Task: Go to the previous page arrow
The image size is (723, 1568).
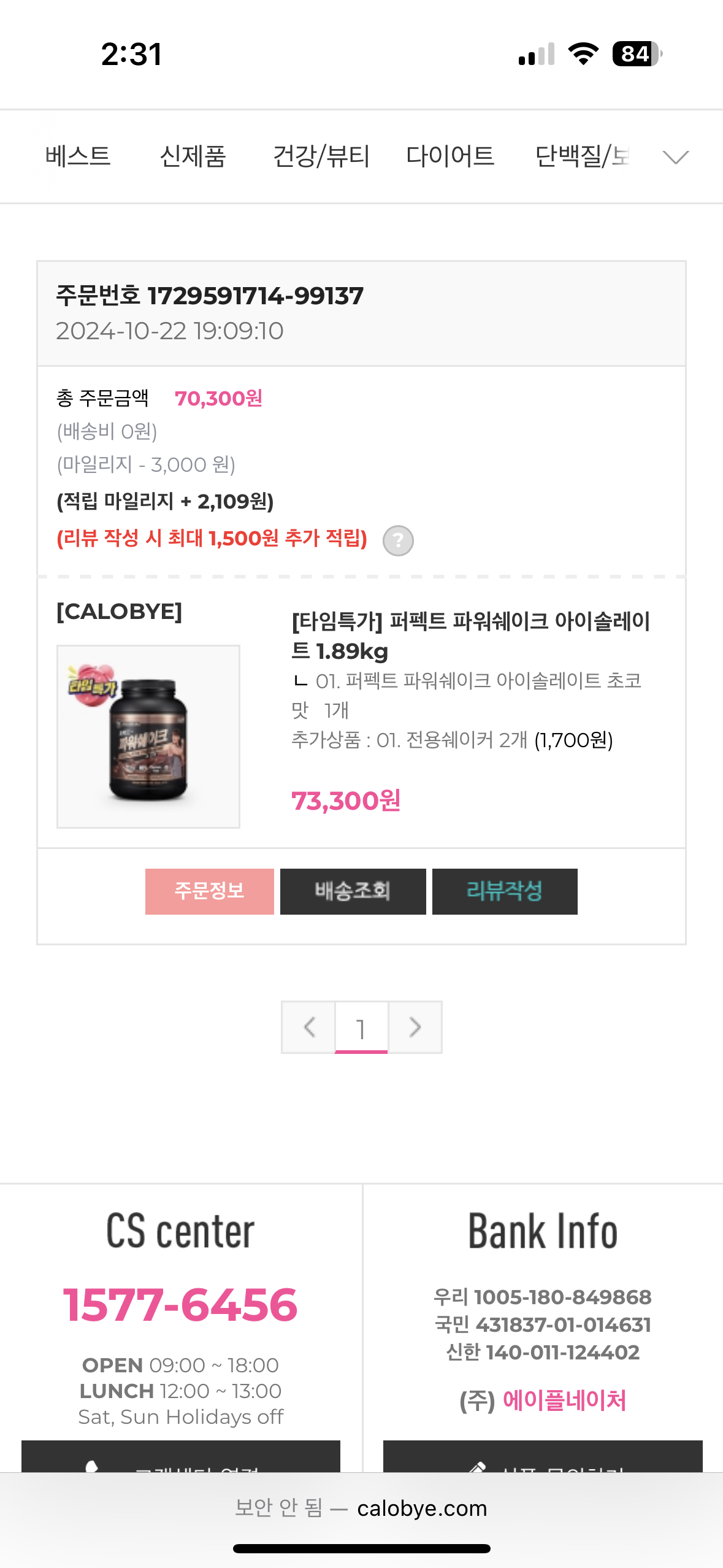Action: [308, 1027]
